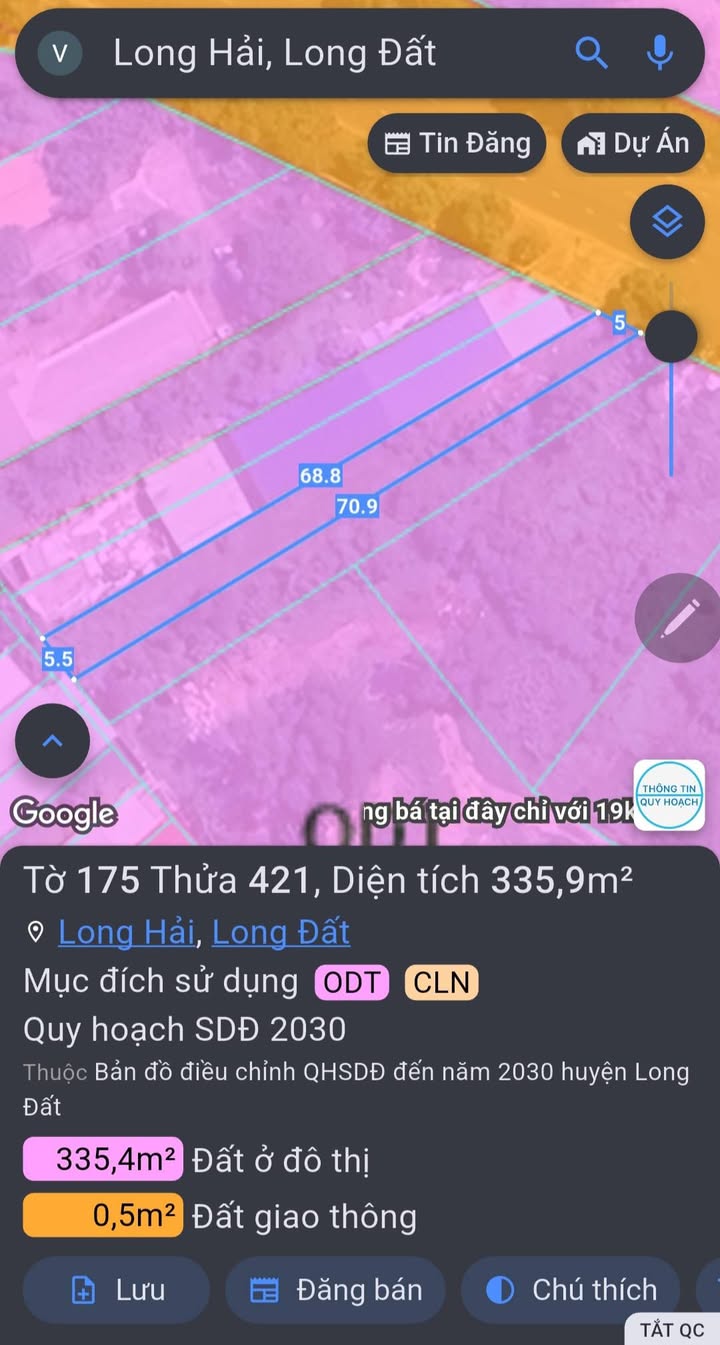720x1345 pixels.
Task: Expand the panel with the up chevron
Action: coord(52,741)
